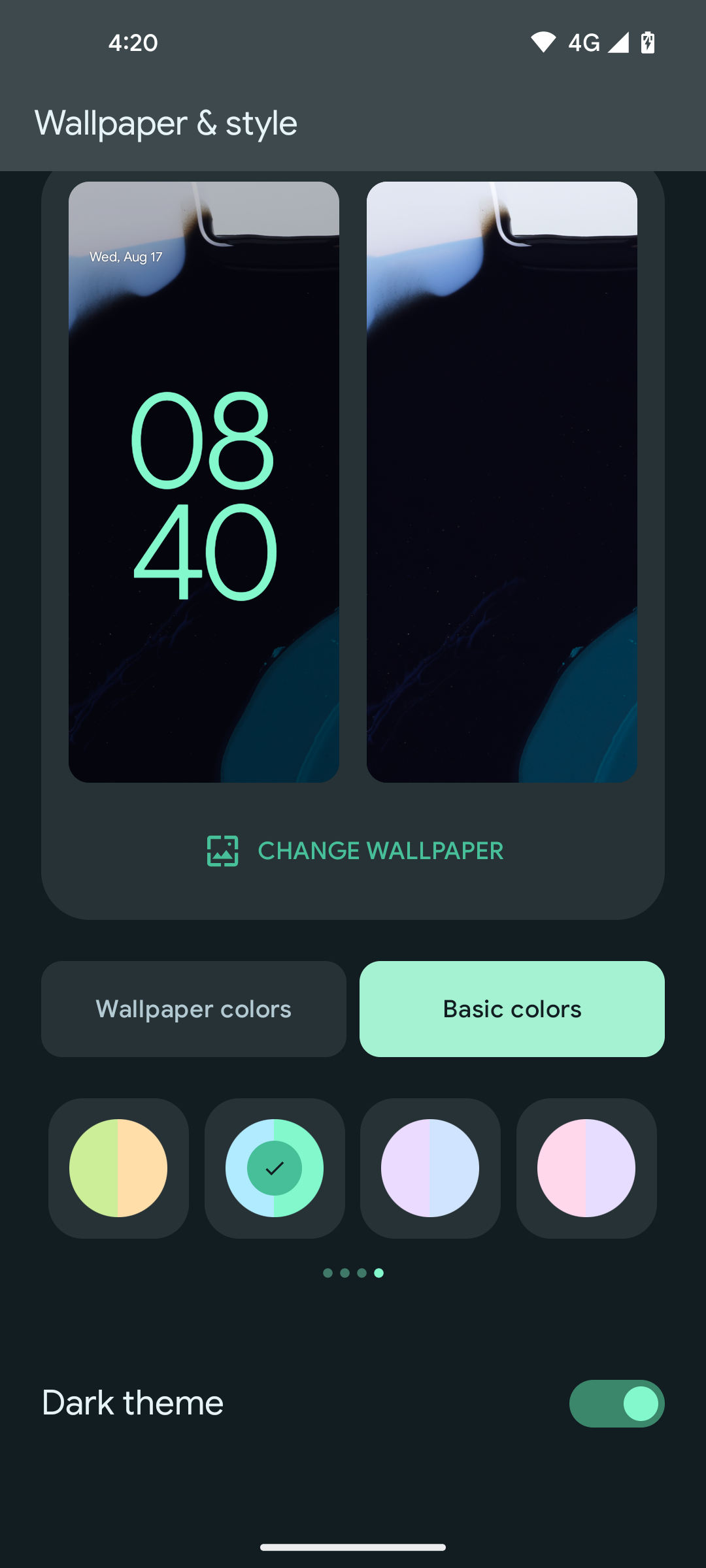The width and height of the screenshot is (706, 1568).
Task: Select the blue and mint checked swatch
Action: pos(275,1168)
